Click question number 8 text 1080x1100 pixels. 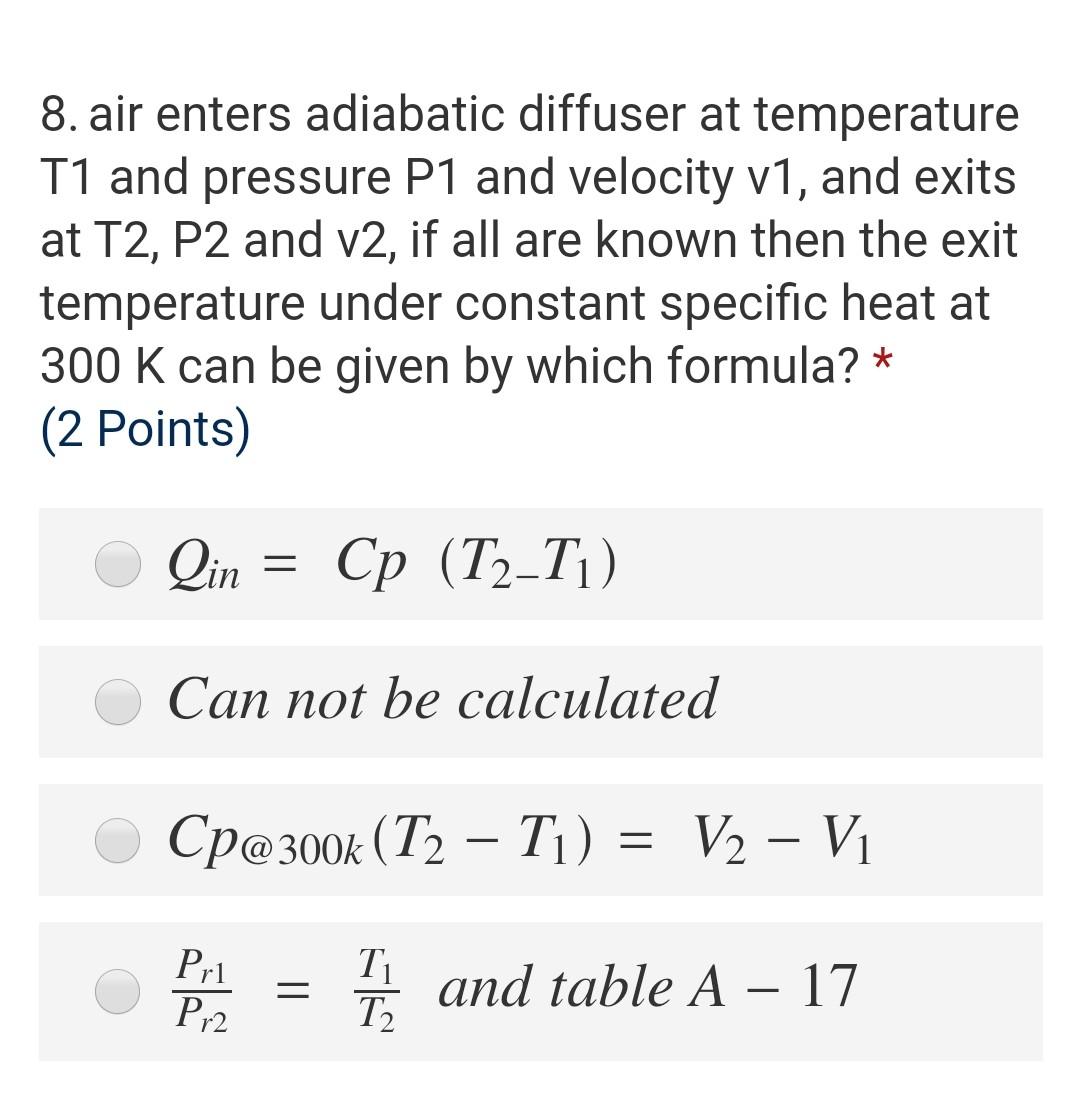pos(55,113)
